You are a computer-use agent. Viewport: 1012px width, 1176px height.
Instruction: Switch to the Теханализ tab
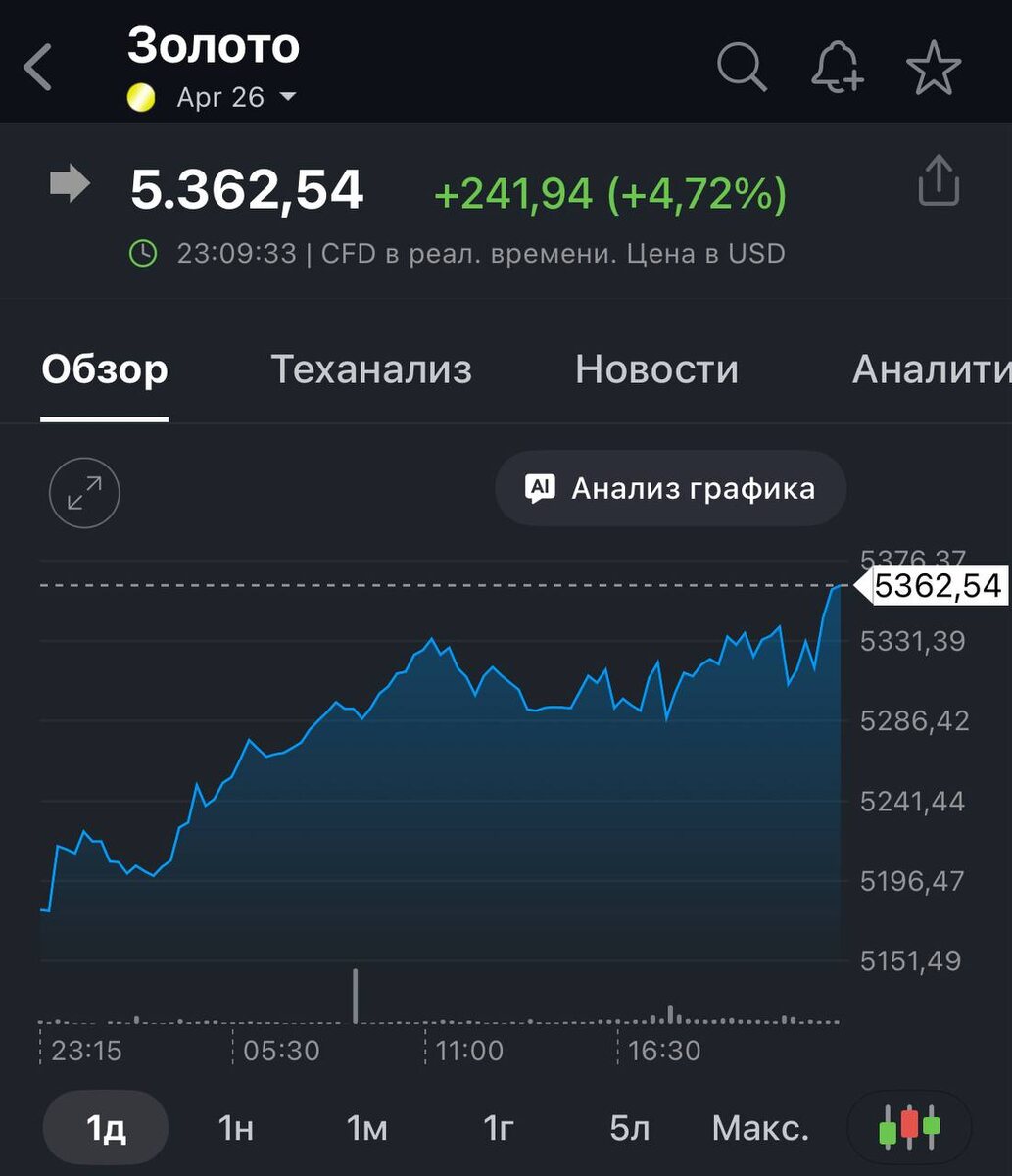[371, 369]
